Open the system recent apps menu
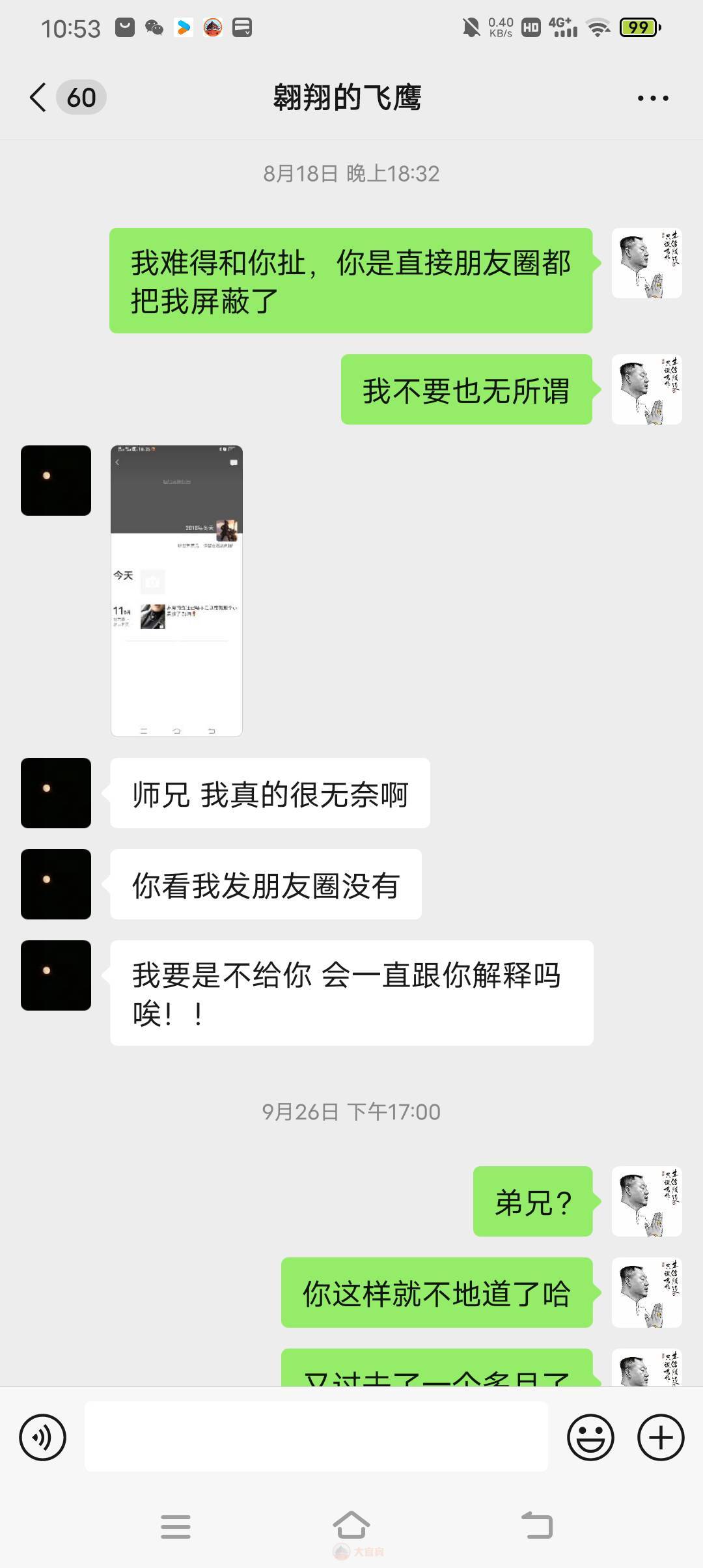This screenshot has width=703, height=1568. point(176,1526)
